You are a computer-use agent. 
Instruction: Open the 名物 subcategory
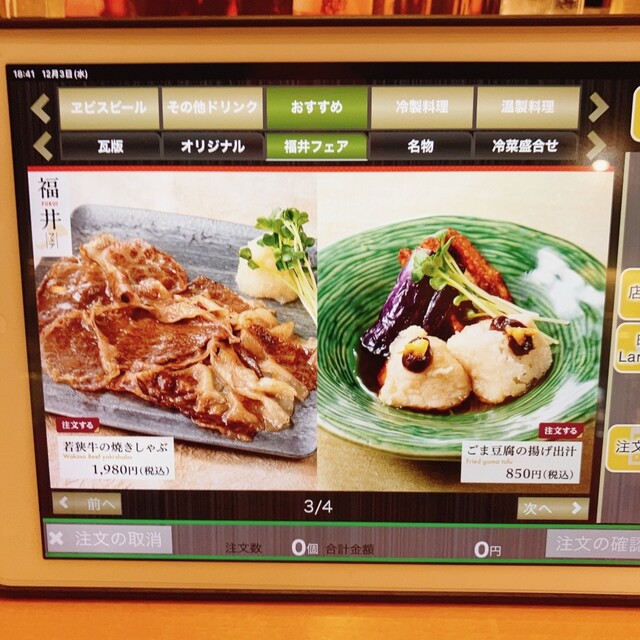click(x=421, y=146)
